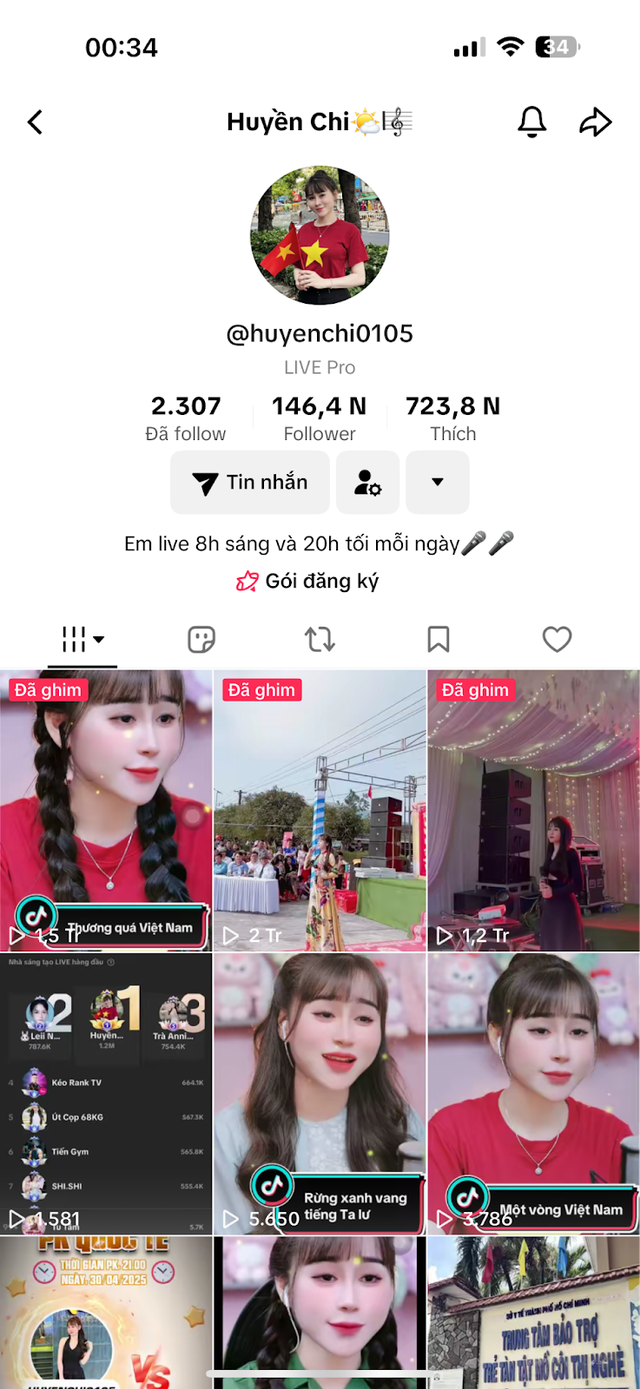Viewport: 640px width, 1389px height.
Task: Switch to the saved bookmarks tab
Action: (x=438, y=639)
